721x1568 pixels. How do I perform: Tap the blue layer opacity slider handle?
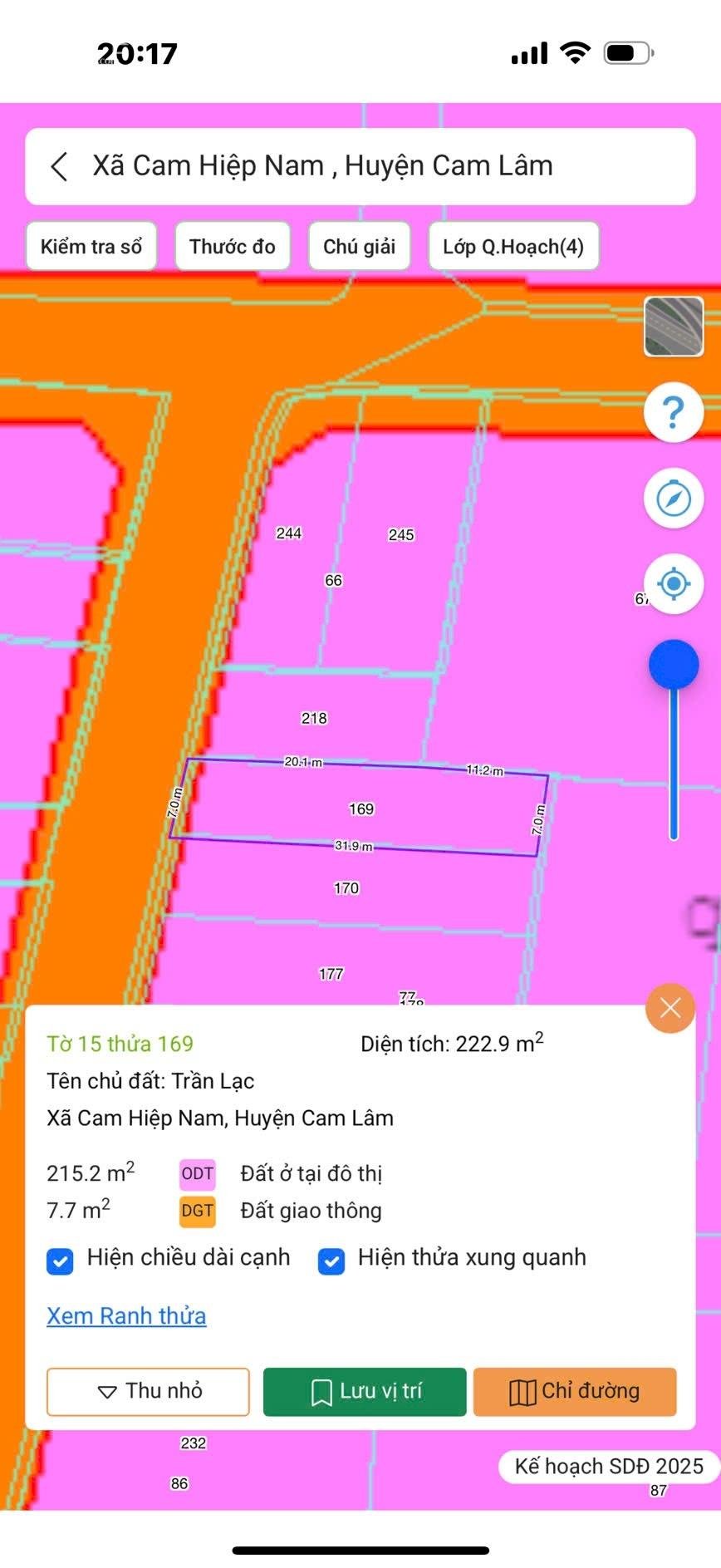point(674,665)
